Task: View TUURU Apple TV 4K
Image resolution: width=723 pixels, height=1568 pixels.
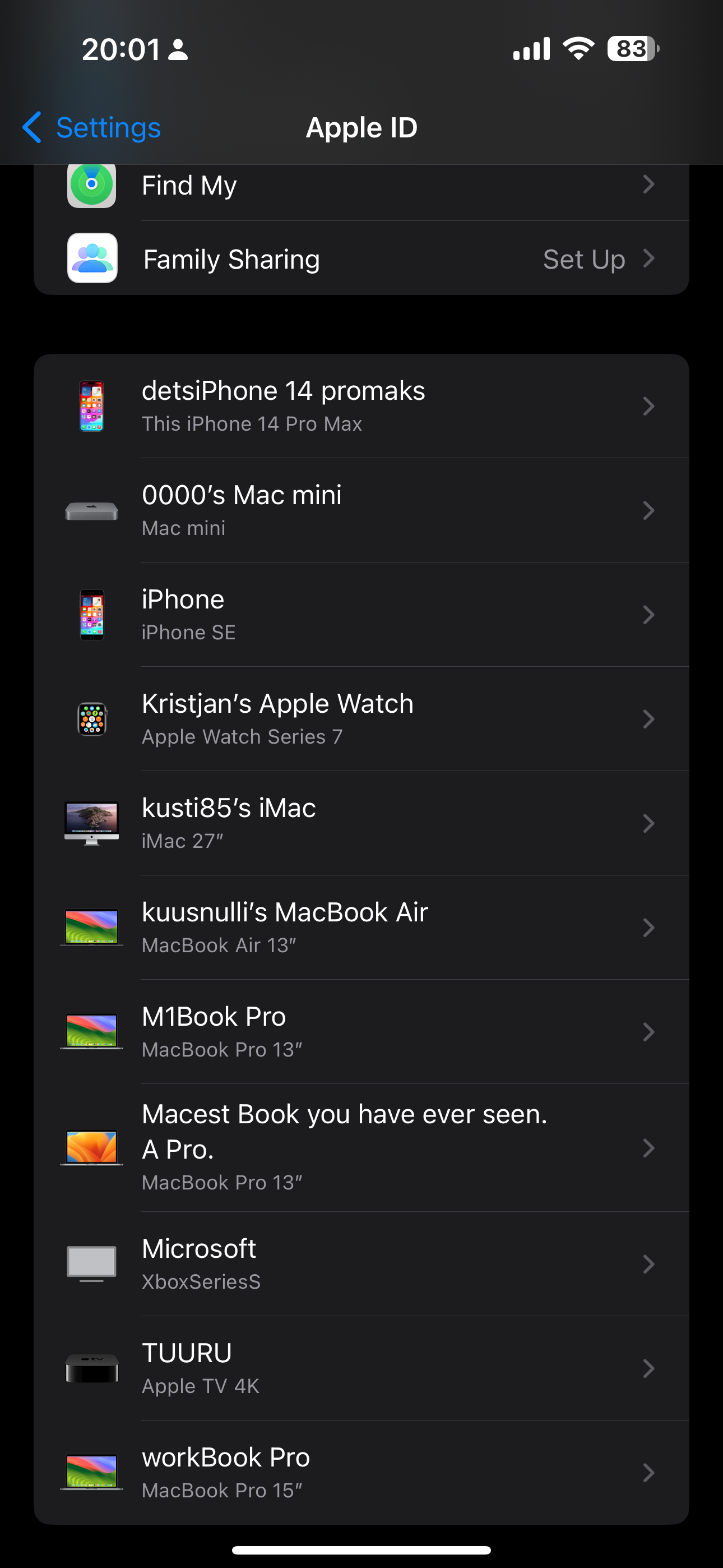Action: pos(361,1368)
